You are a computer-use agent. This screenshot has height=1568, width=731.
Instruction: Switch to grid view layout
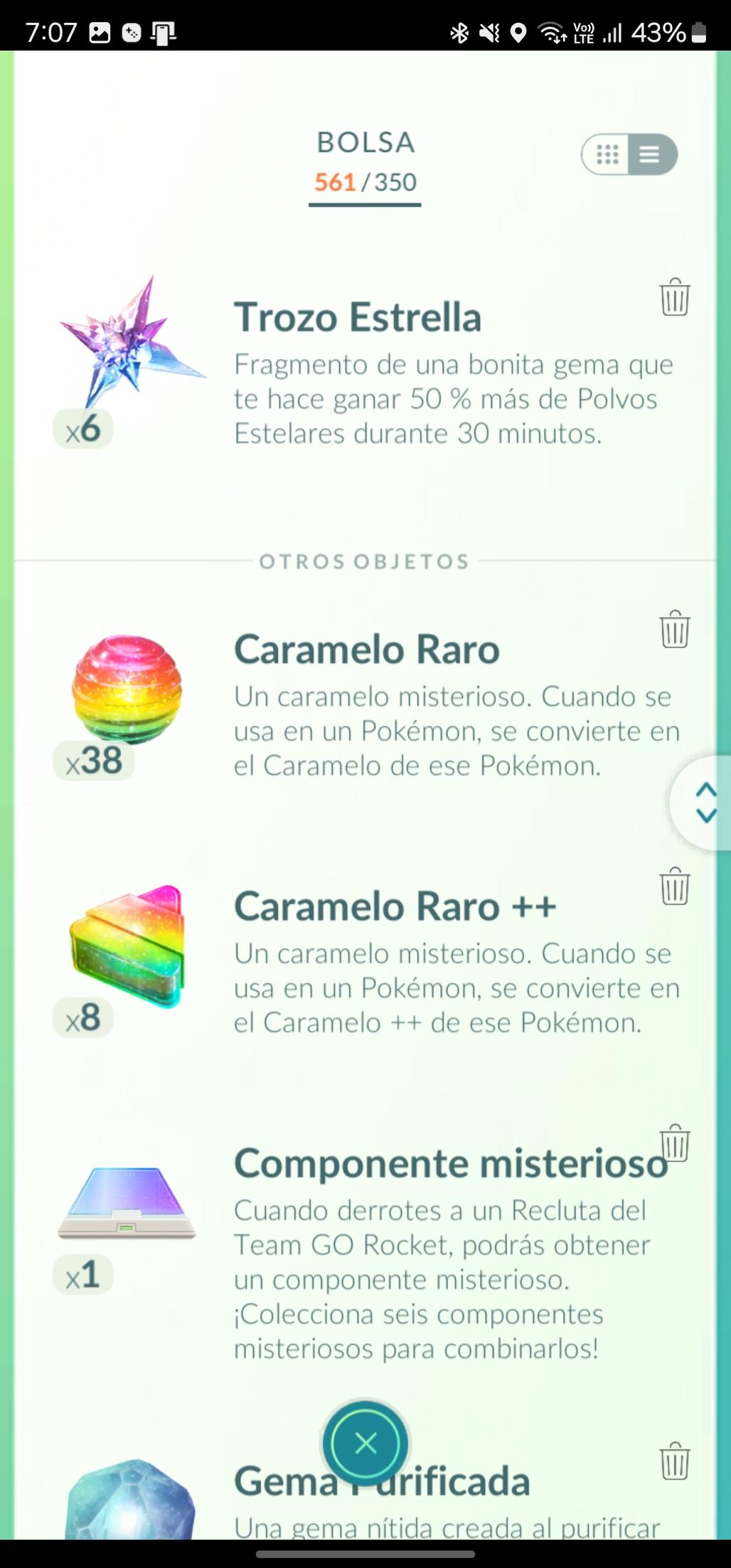coord(607,154)
